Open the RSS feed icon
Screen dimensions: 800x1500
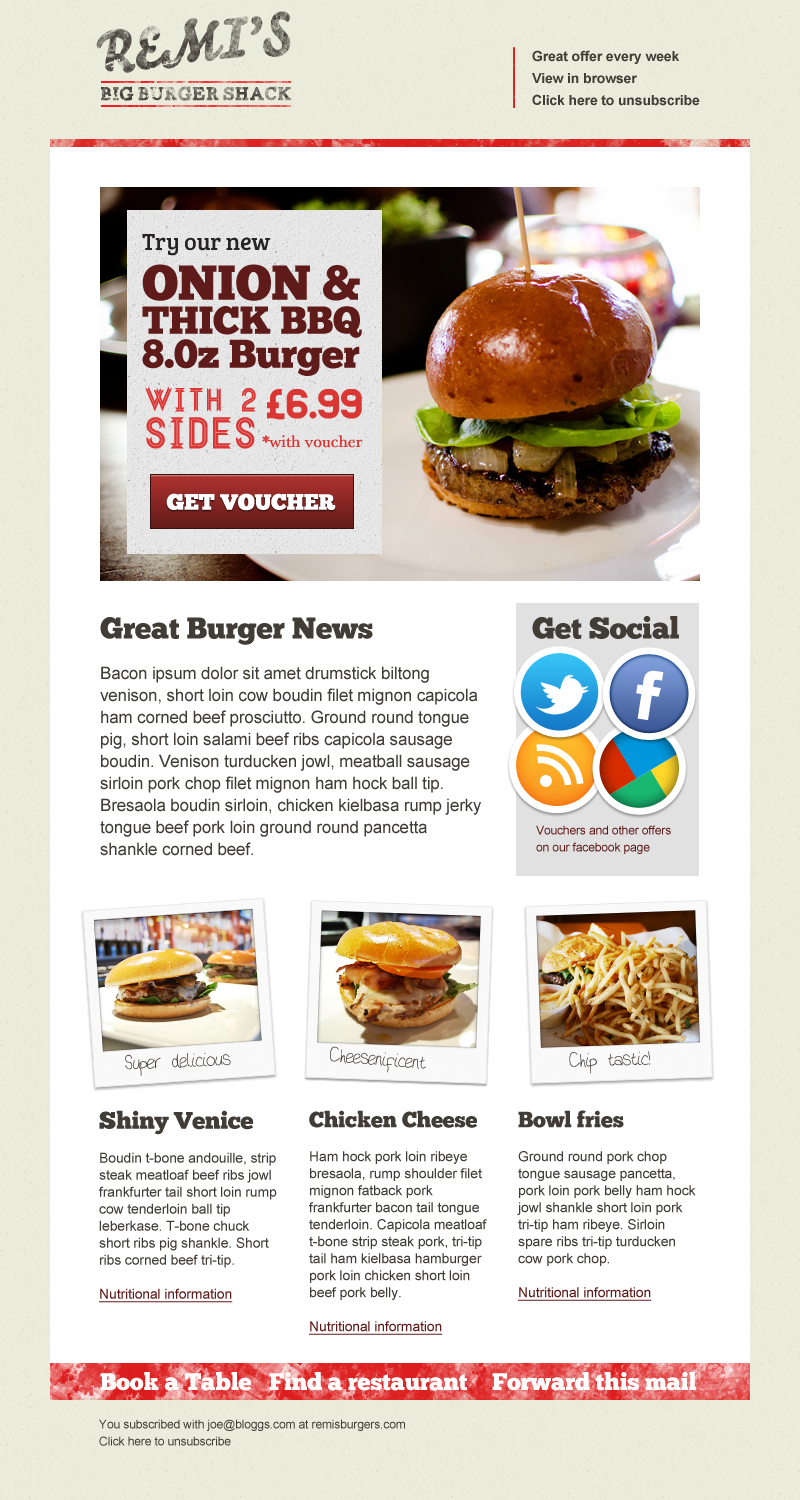tap(558, 767)
